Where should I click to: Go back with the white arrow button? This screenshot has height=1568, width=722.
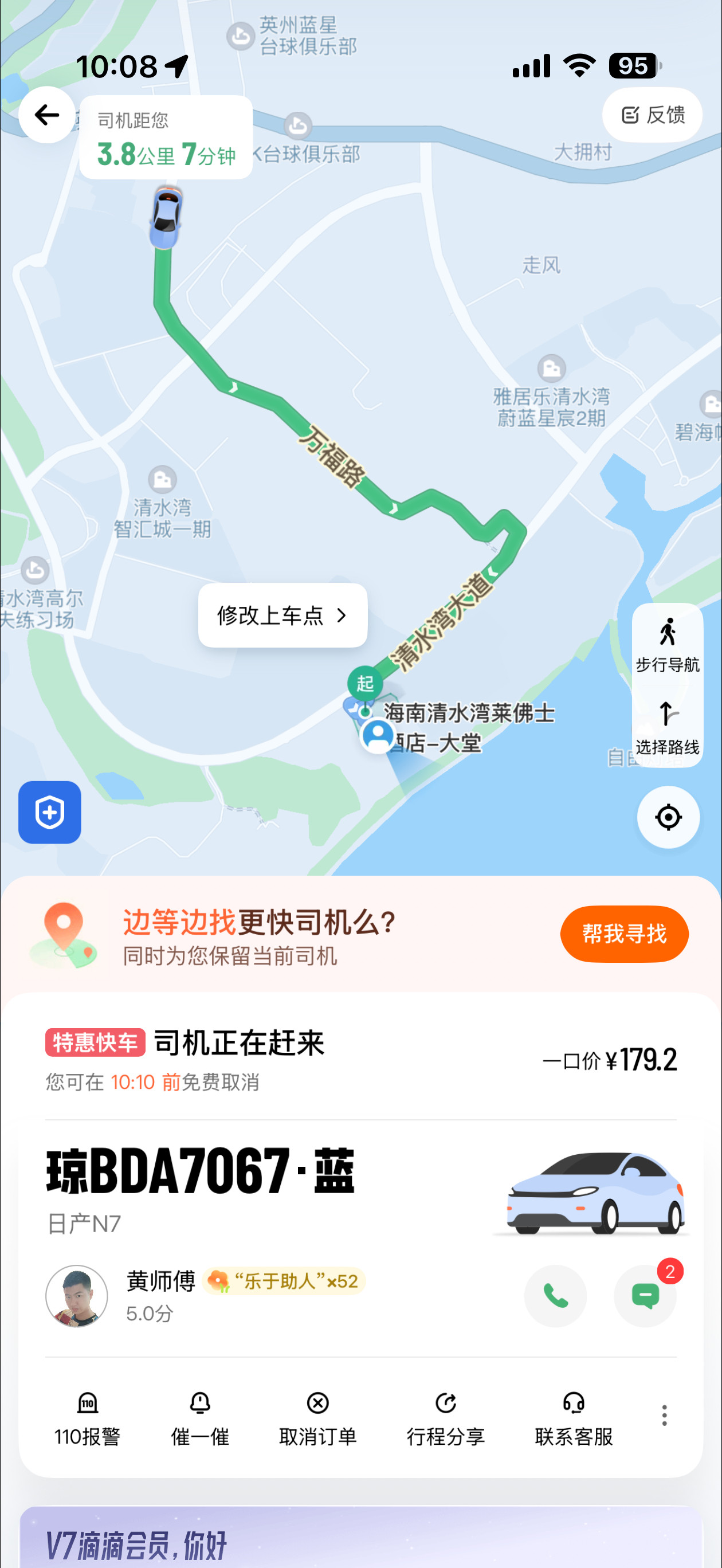pyautogui.click(x=46, y=115)
